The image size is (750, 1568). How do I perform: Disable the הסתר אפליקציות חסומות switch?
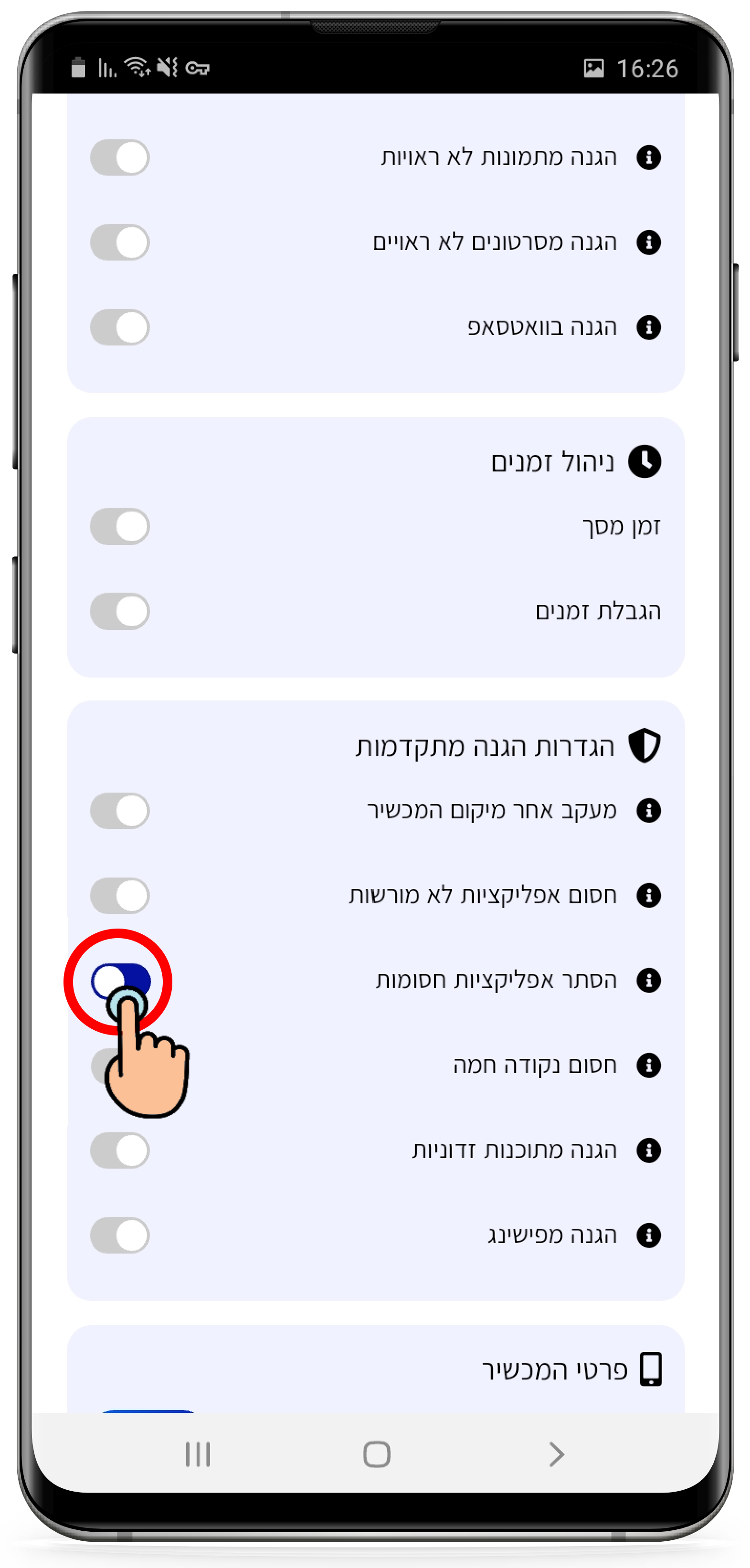tap(120, 981)
